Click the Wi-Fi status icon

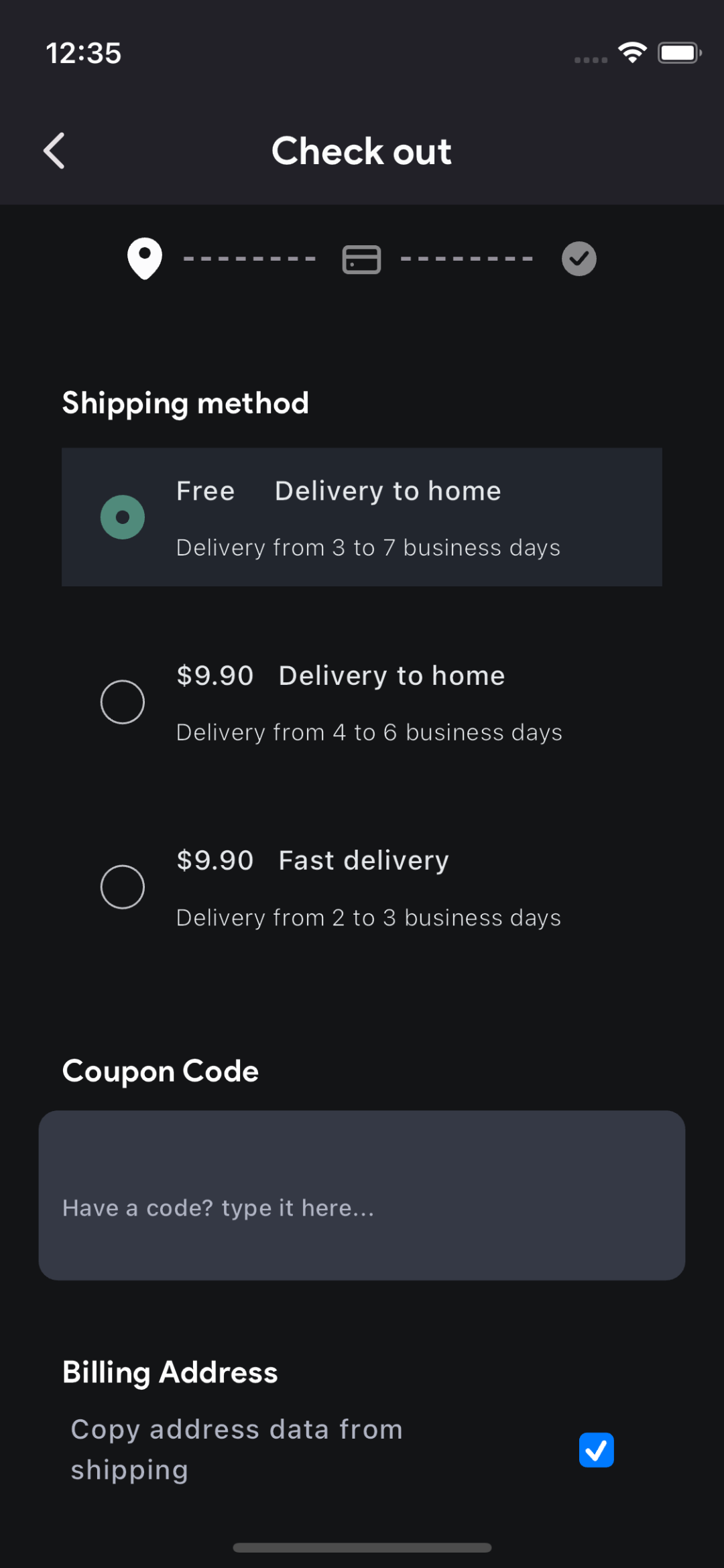pos(631,52)
